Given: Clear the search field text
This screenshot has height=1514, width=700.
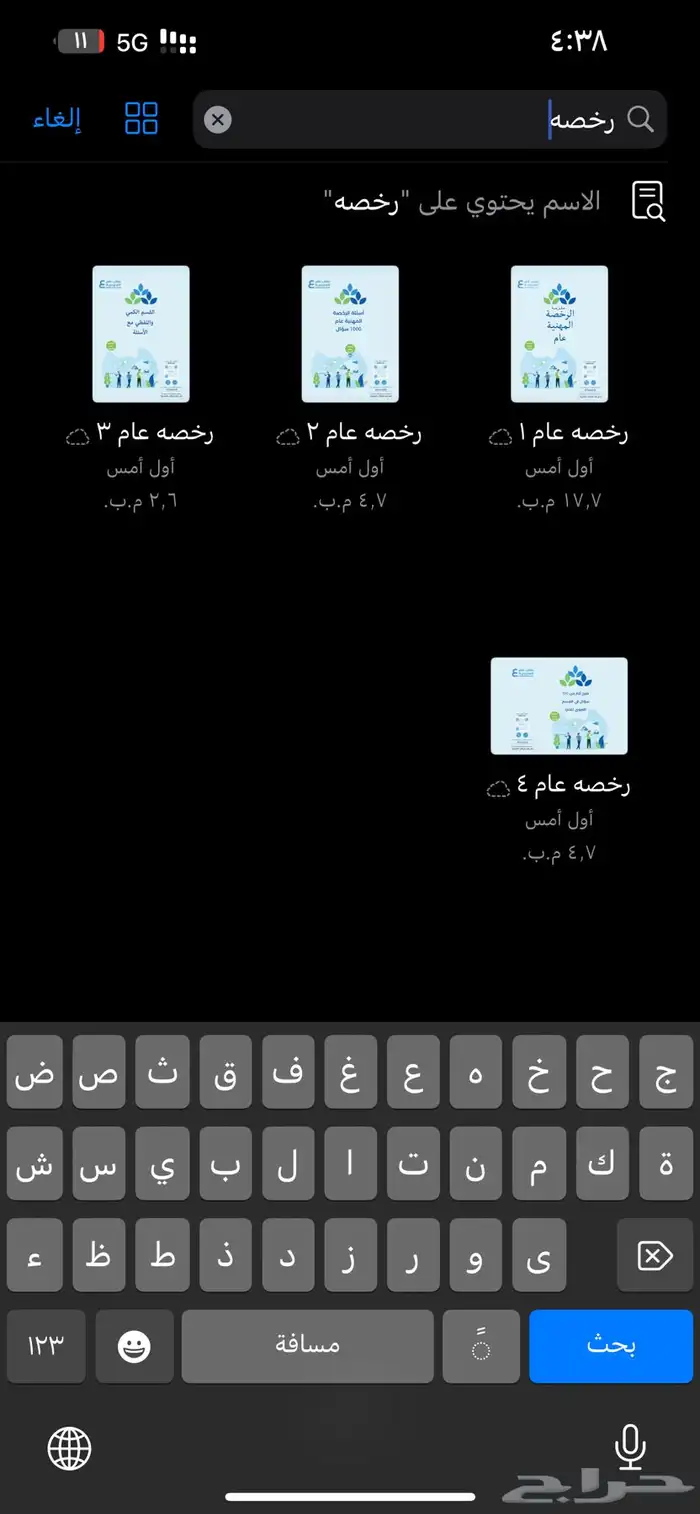Looking at the screenshot, I should 218,120.
